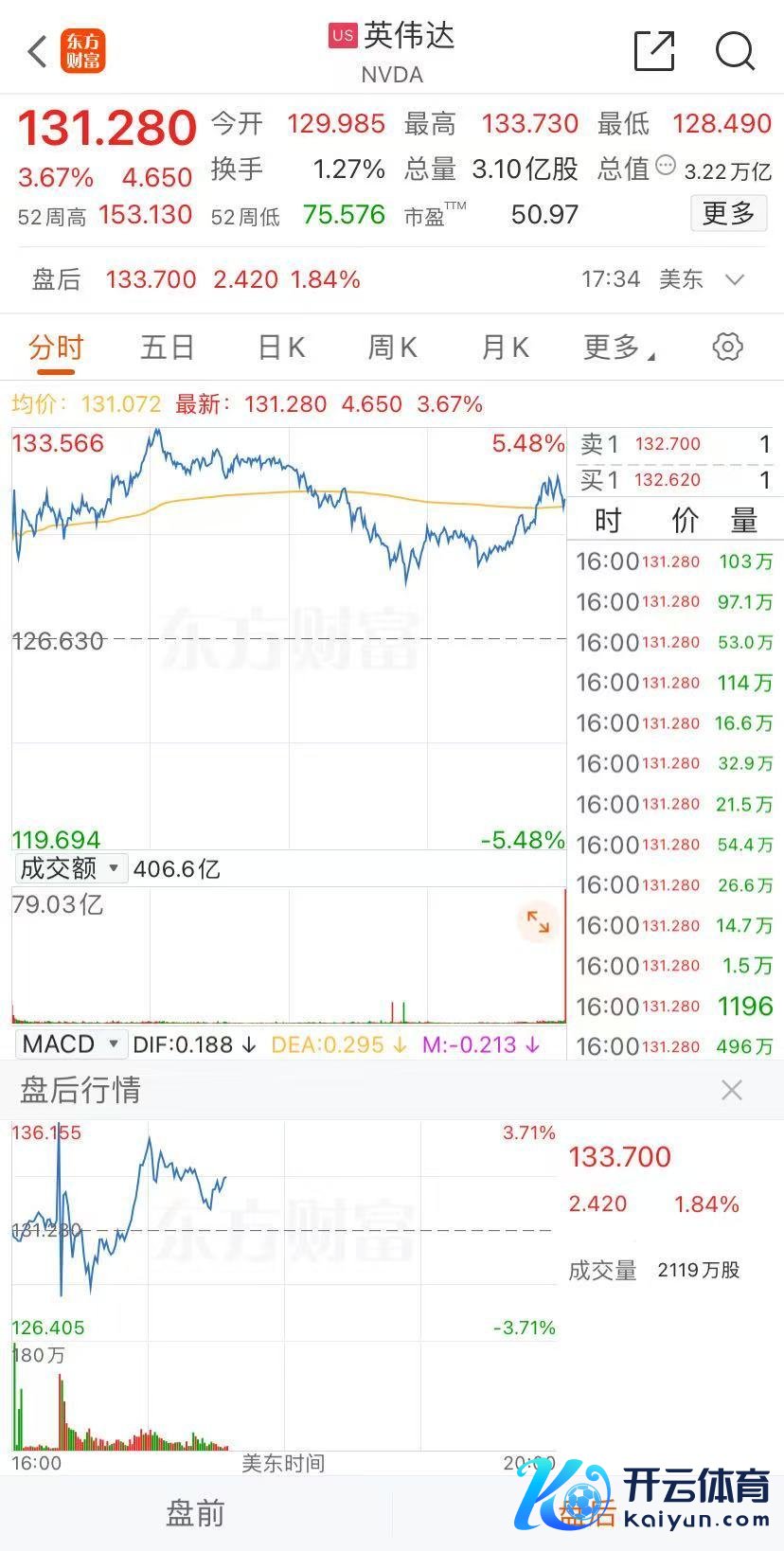Open the 成交额 indicator dropdown

70,868
